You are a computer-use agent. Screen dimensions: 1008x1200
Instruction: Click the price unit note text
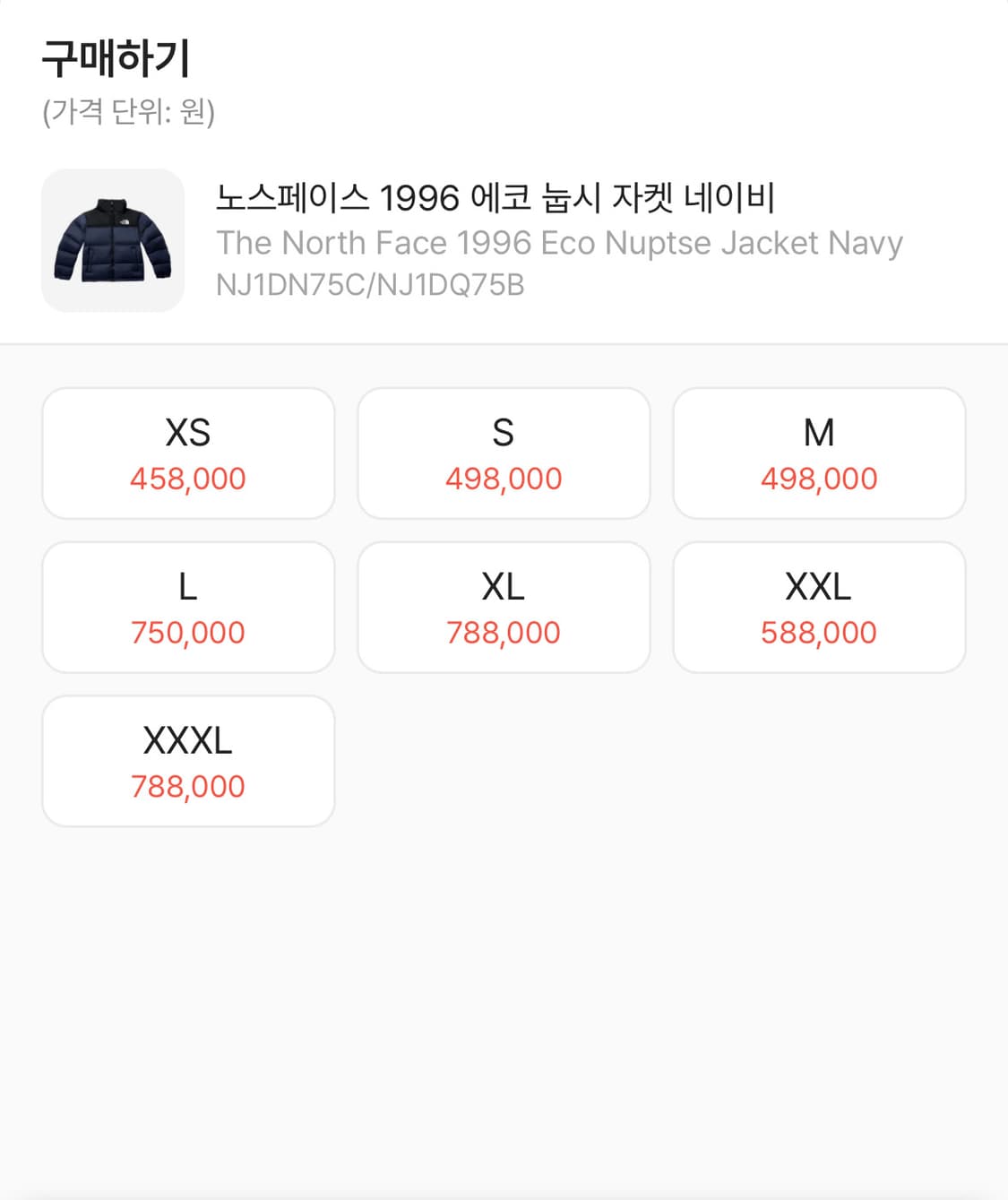click(x=131, y=113)
